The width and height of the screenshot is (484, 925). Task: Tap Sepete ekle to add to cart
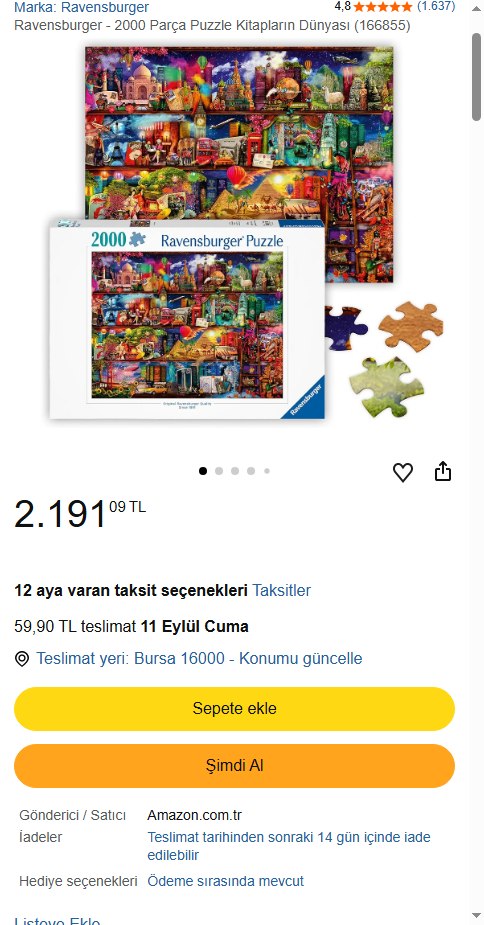(234, 708)
